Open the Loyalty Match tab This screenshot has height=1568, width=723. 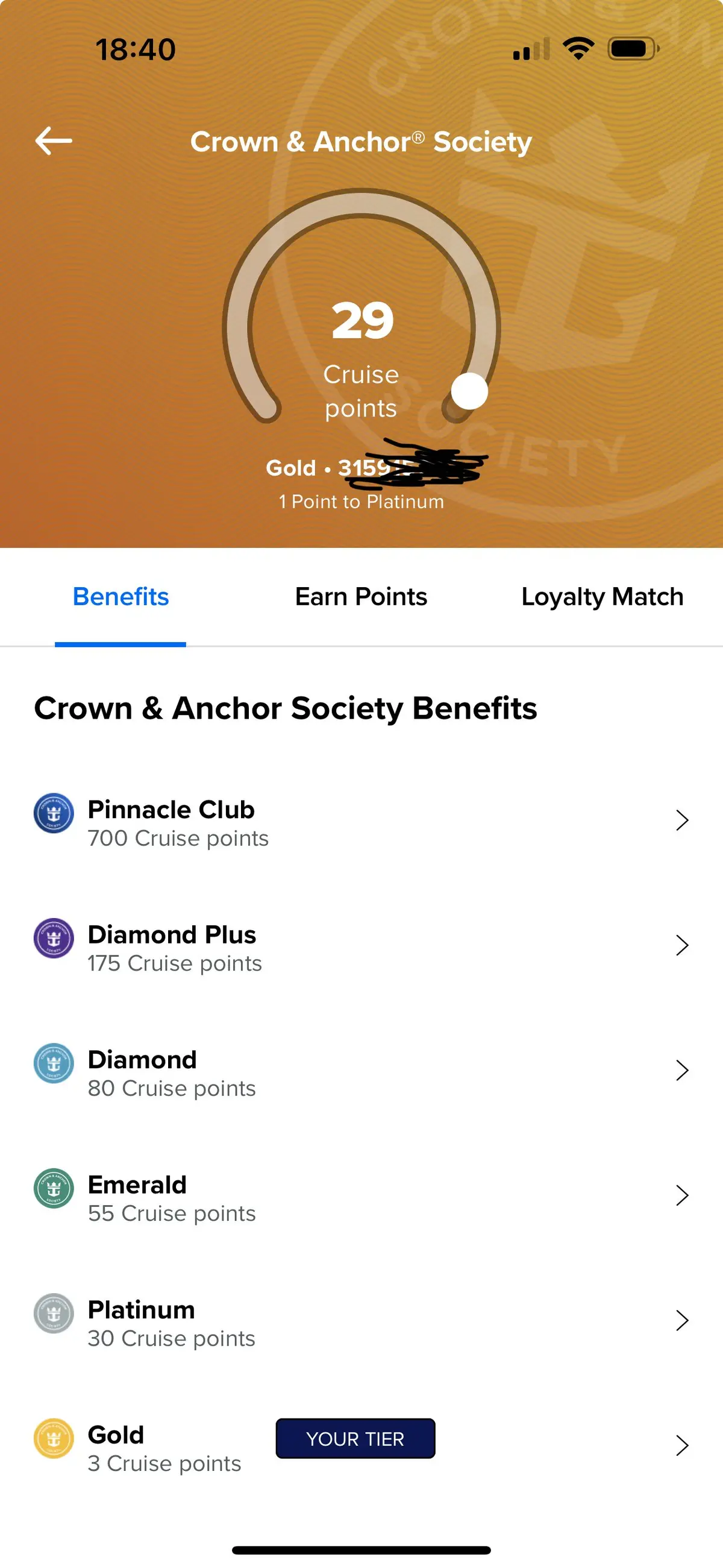602,597
